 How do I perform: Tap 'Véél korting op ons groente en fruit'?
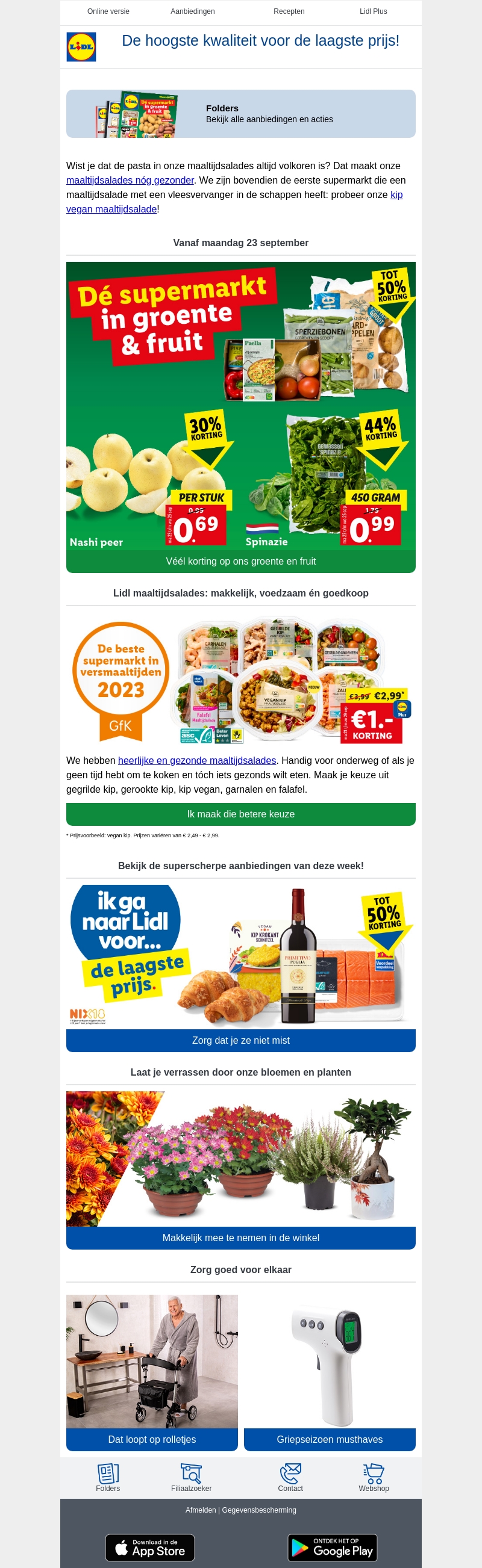(x=240, y=561)
